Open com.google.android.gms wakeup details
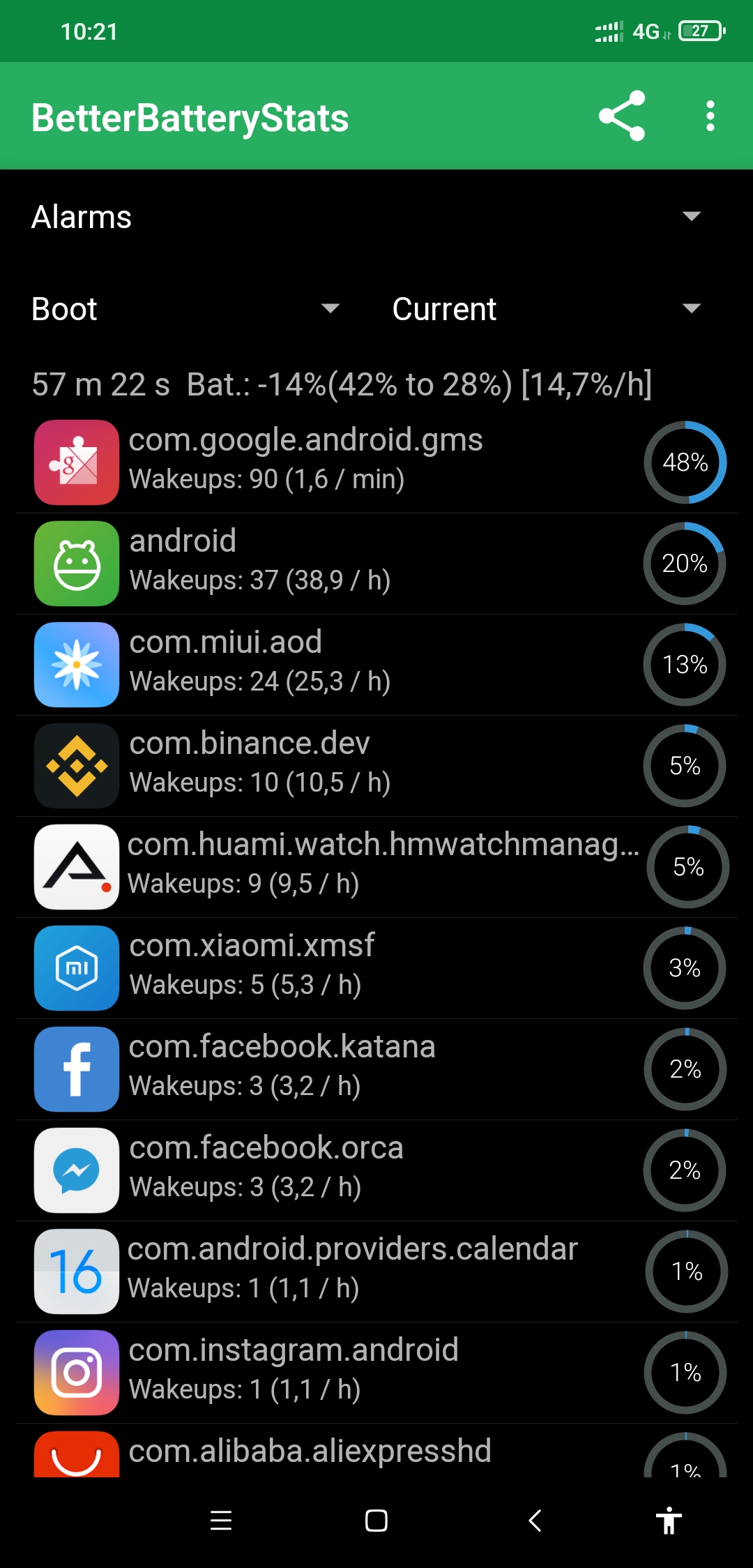The width and height of the screenshot is (753, 1568). point(376,462)
